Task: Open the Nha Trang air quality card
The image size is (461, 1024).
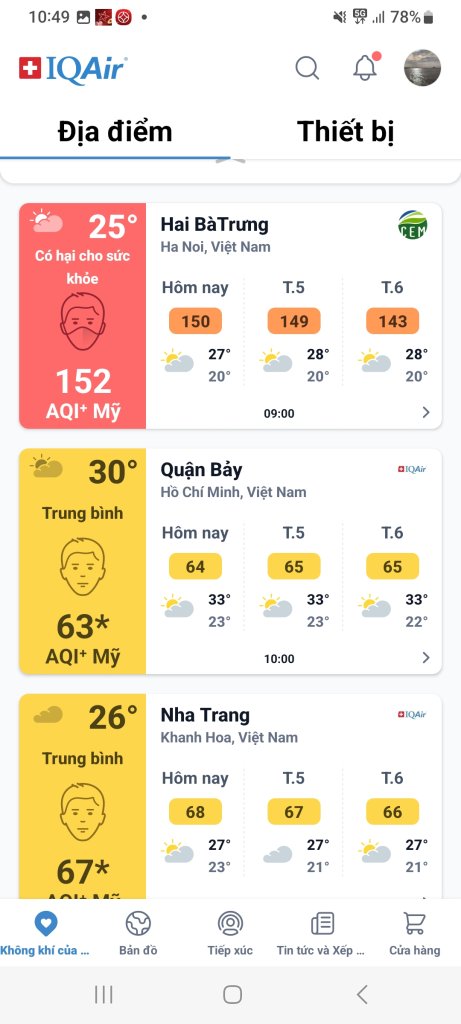Action: pyautogui.click(x=230, y=796)
